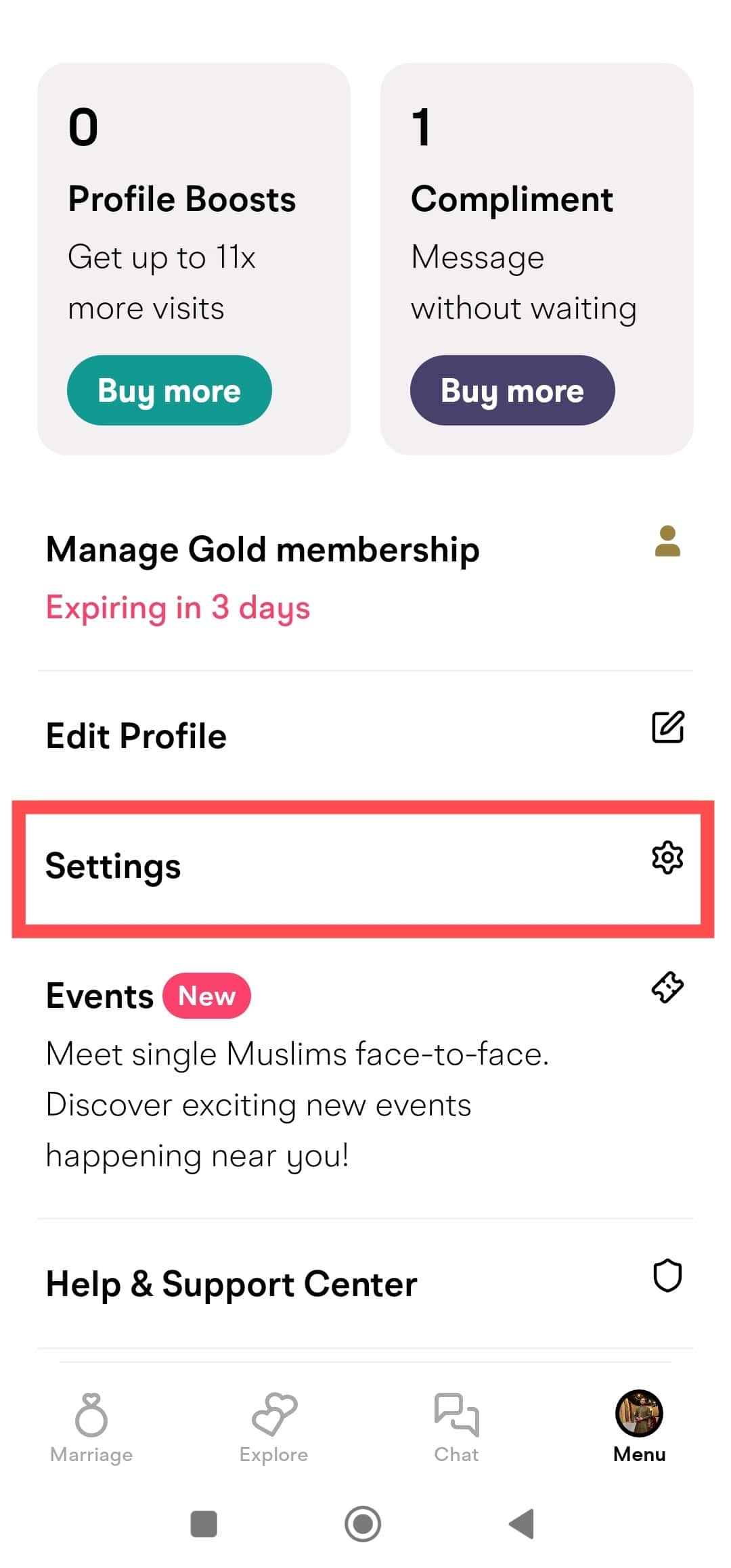Open Settings
The image size is (731, 1568).
[x=363, y=869]
